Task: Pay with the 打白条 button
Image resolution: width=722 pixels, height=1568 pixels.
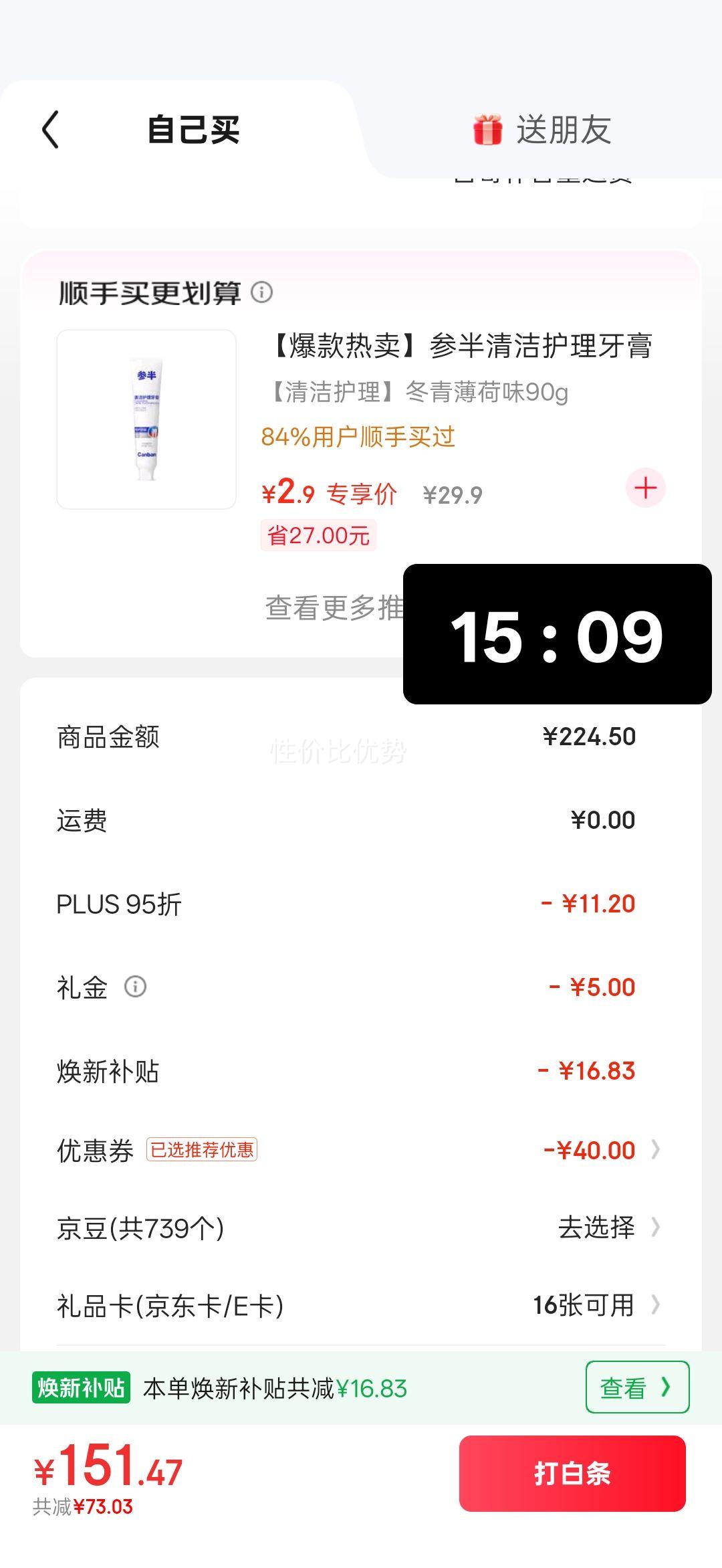Action: 572,1473
